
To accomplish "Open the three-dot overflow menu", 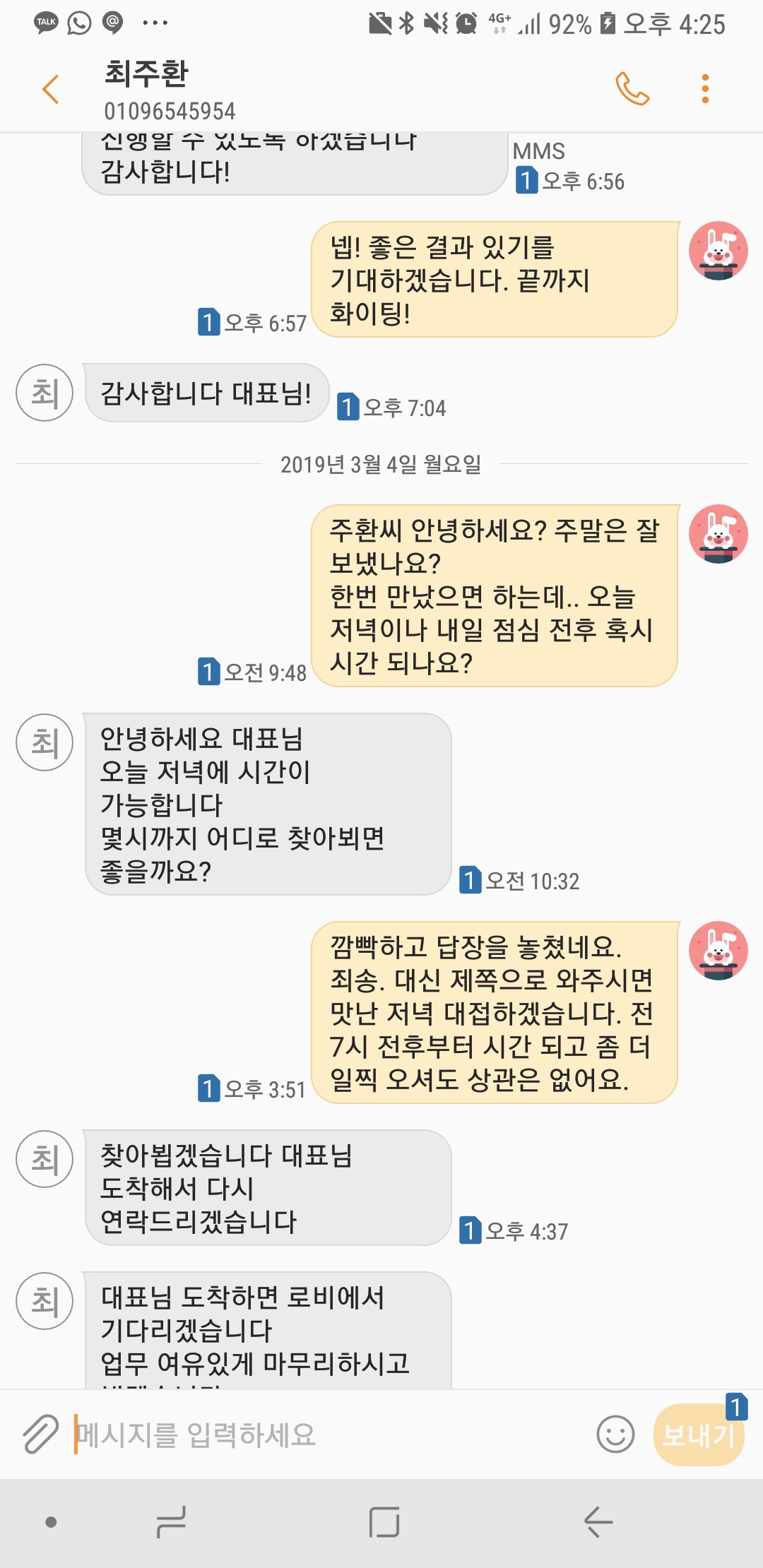I will pyautogui.click(x=704, y=89).
